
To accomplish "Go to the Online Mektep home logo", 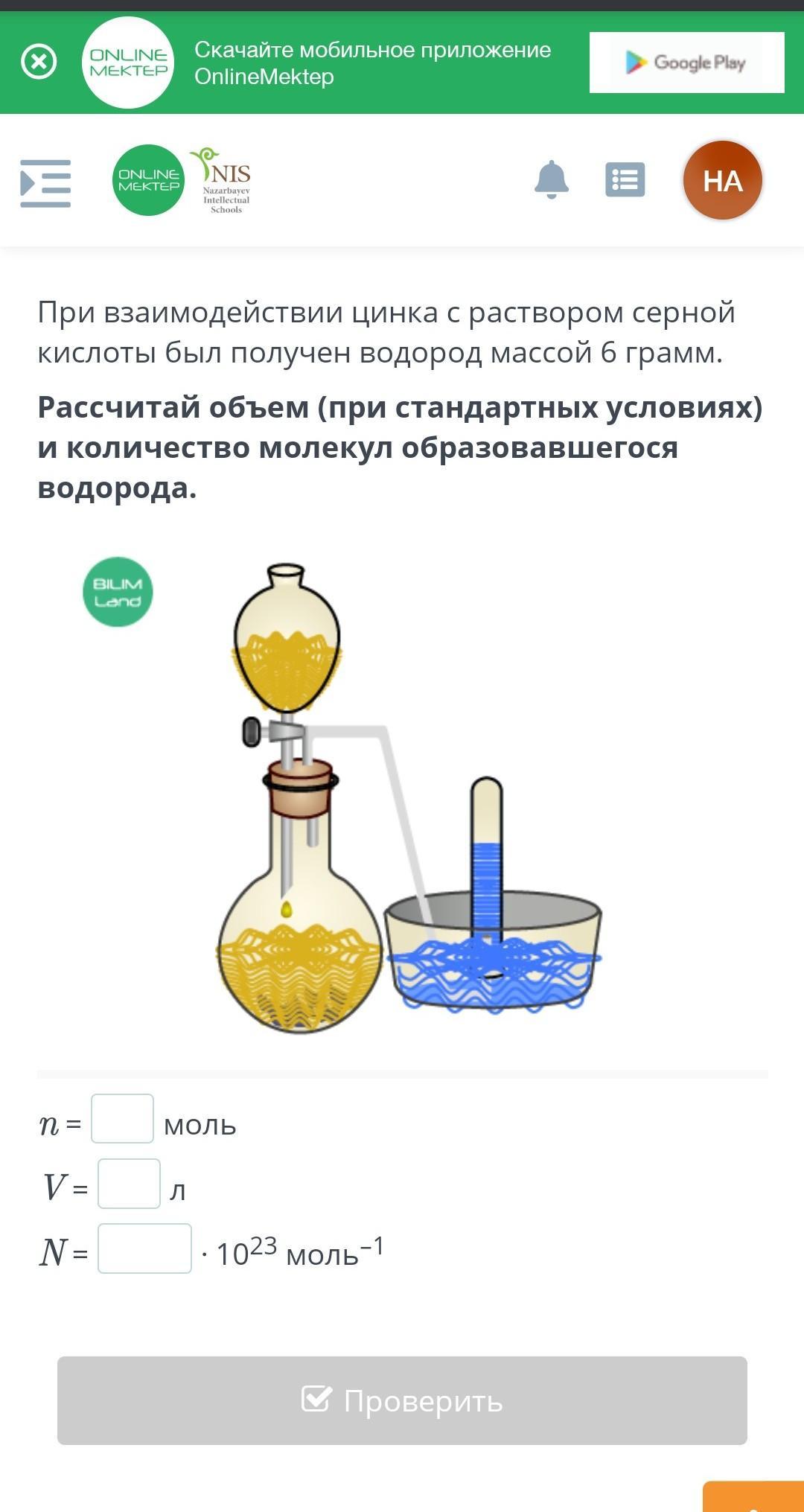I will pyautogui.click(x=148, y=180).
